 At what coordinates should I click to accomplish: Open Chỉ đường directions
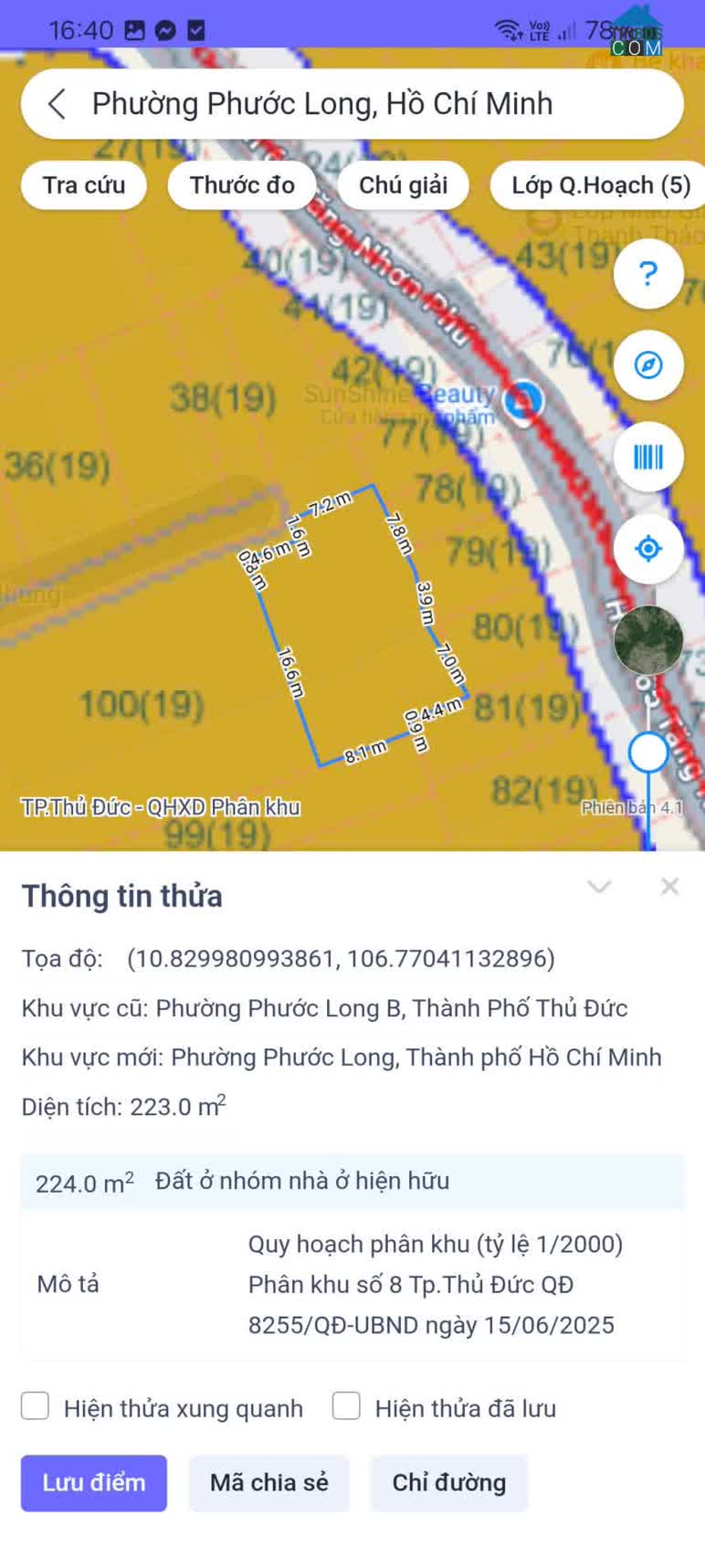(448, 1482)
